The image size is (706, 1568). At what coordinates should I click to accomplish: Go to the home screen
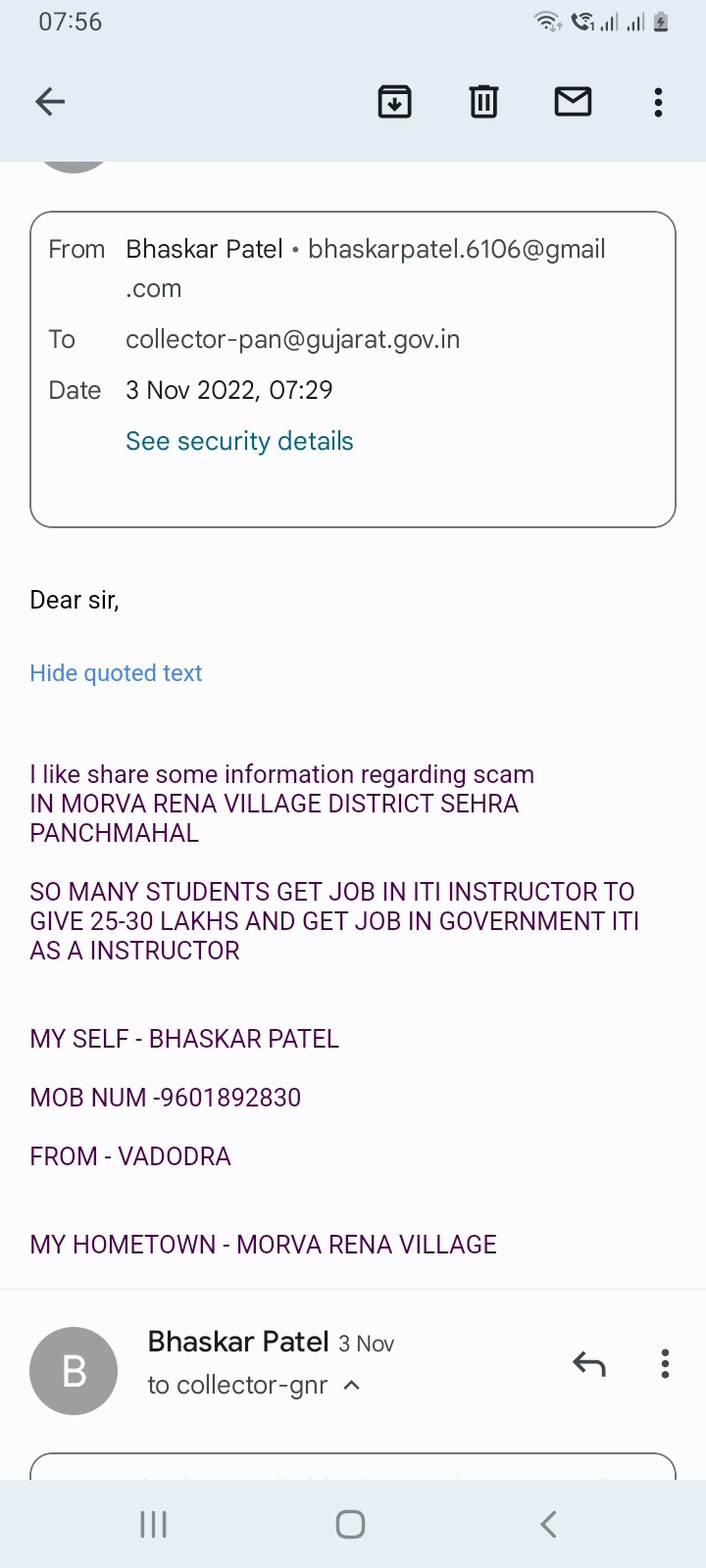coord(350,1524)
